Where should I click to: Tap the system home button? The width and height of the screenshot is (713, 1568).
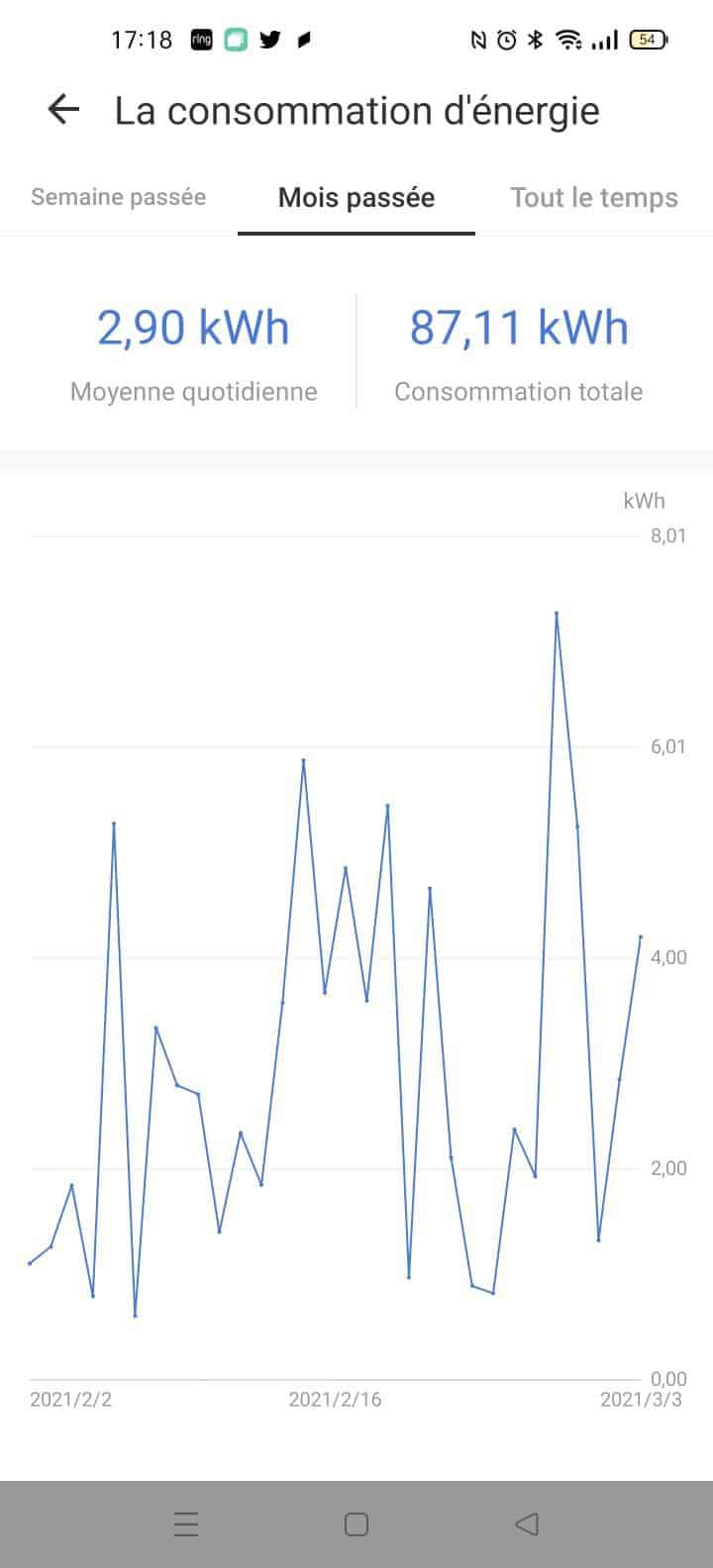pos(356,1523)
